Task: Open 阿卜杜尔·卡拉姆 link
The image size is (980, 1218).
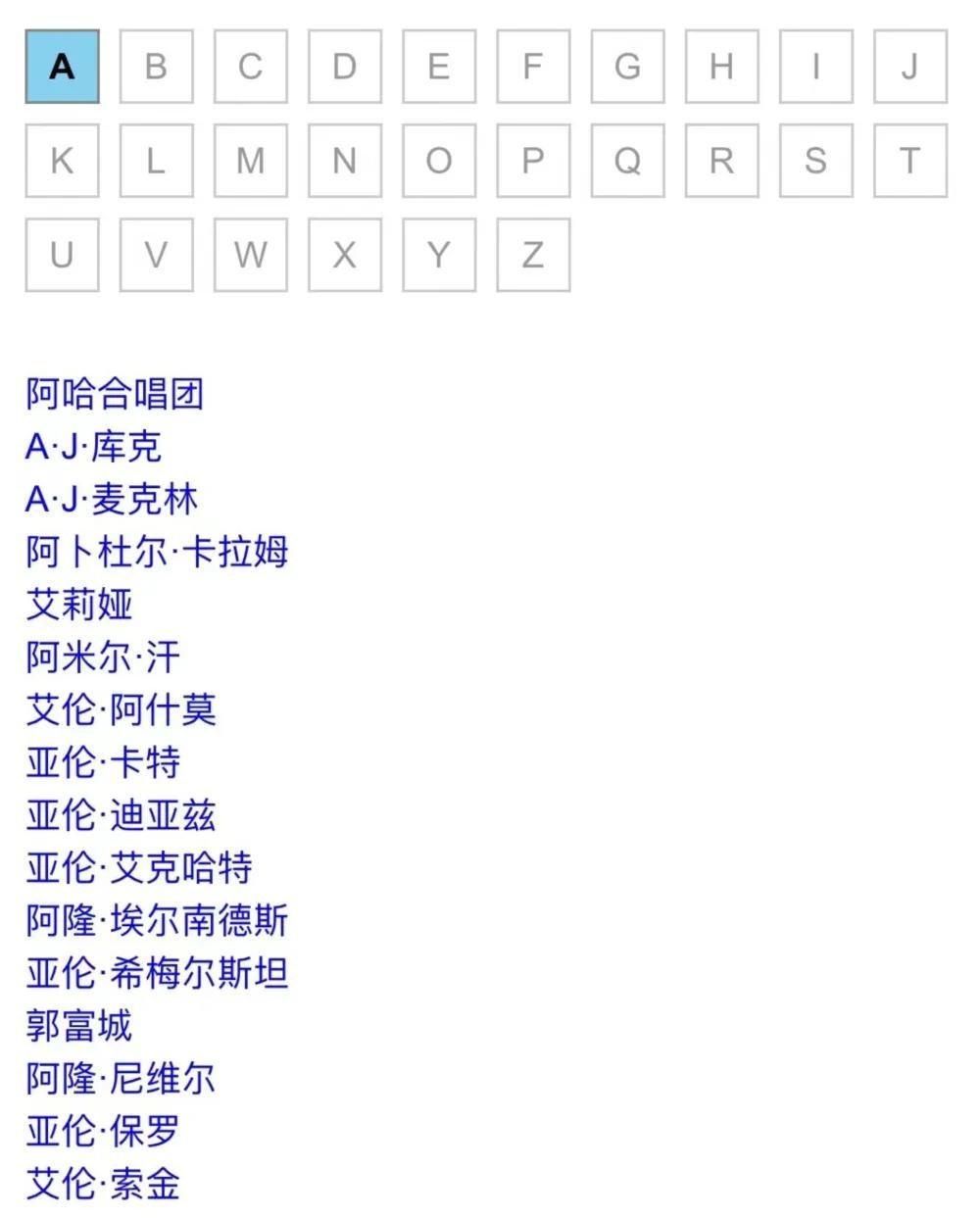Action: click(x=157, y=553)
